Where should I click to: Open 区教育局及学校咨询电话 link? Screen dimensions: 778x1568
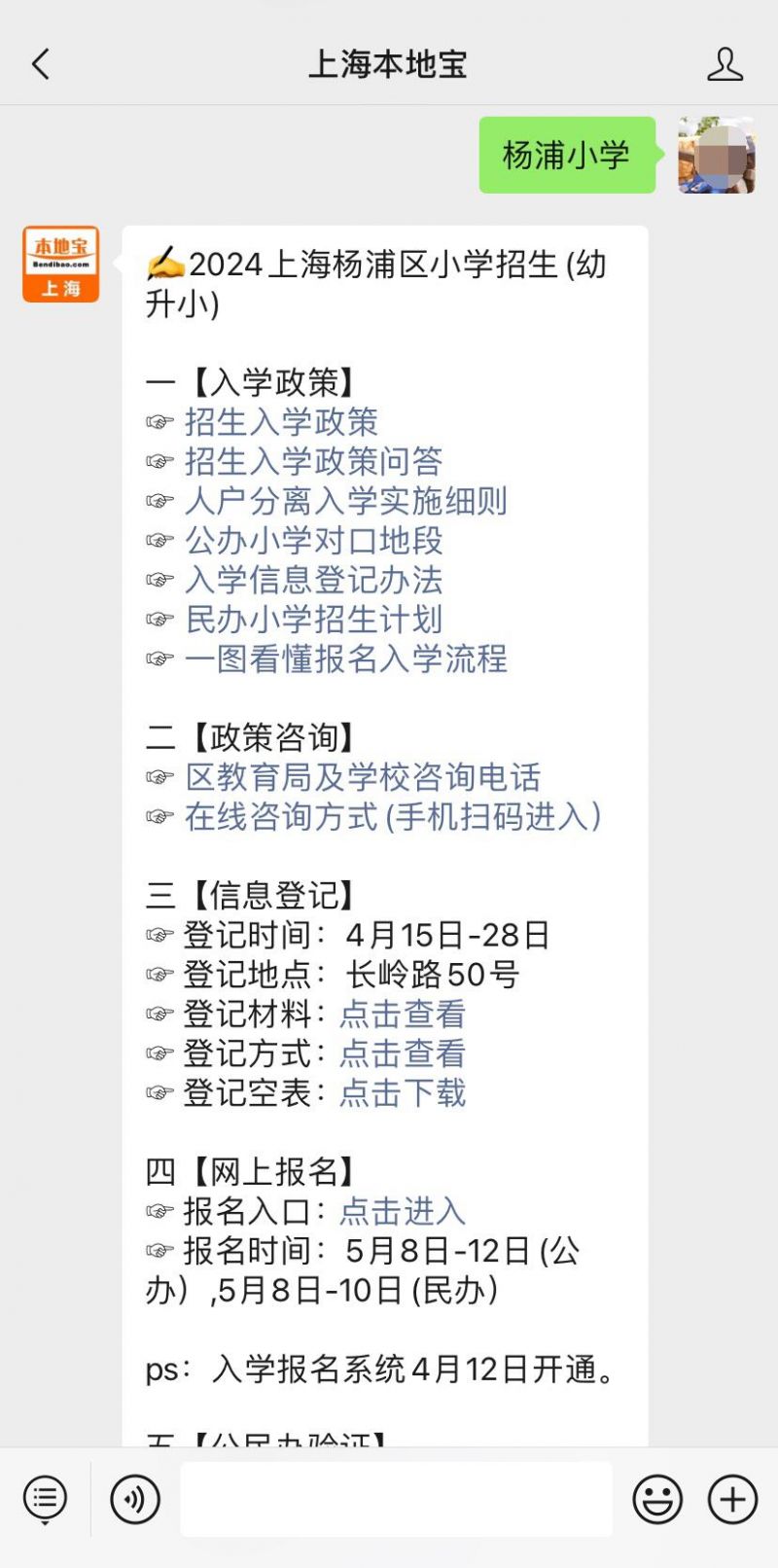362,778
